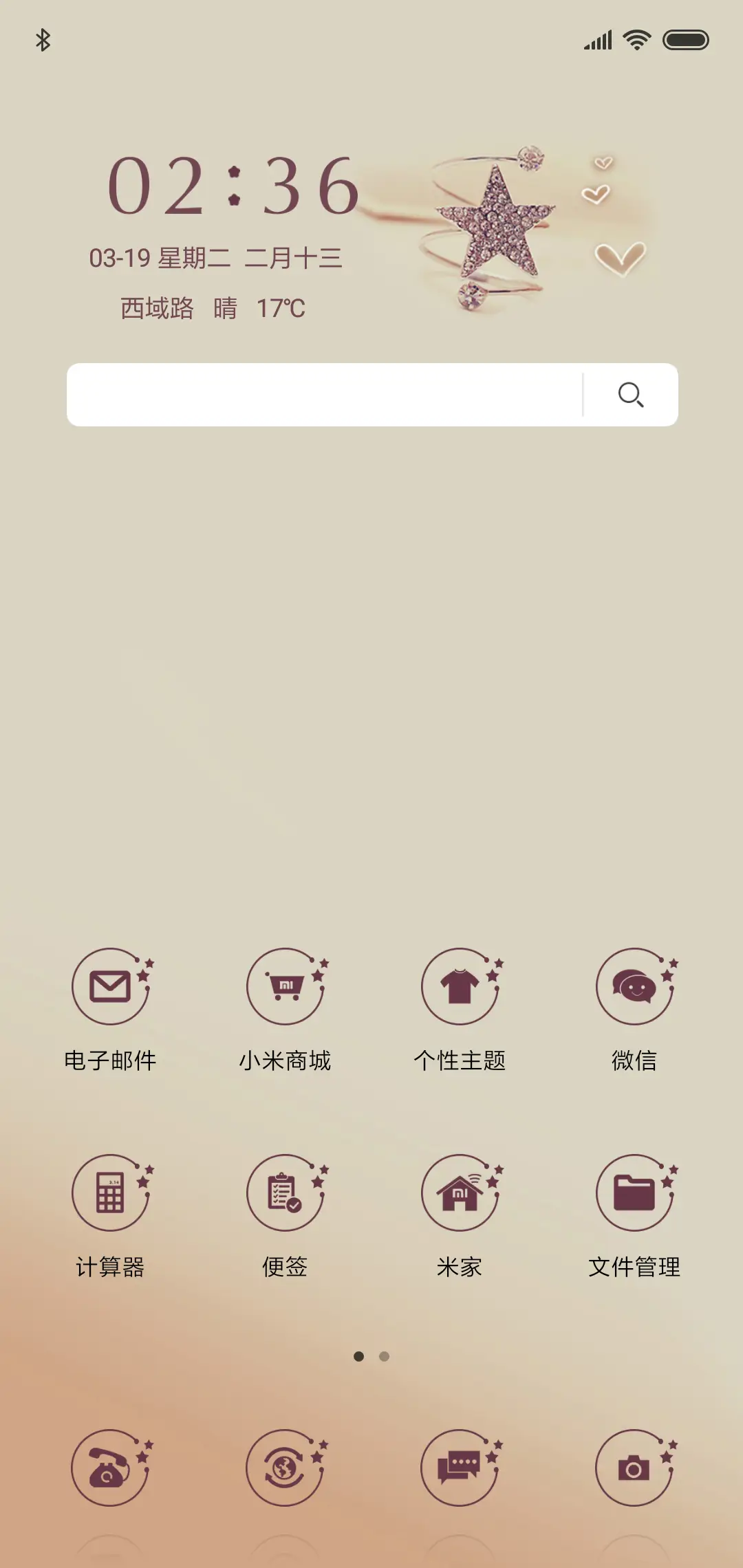Tap the magnifier icon in the search bar

[x=630, y=394]
